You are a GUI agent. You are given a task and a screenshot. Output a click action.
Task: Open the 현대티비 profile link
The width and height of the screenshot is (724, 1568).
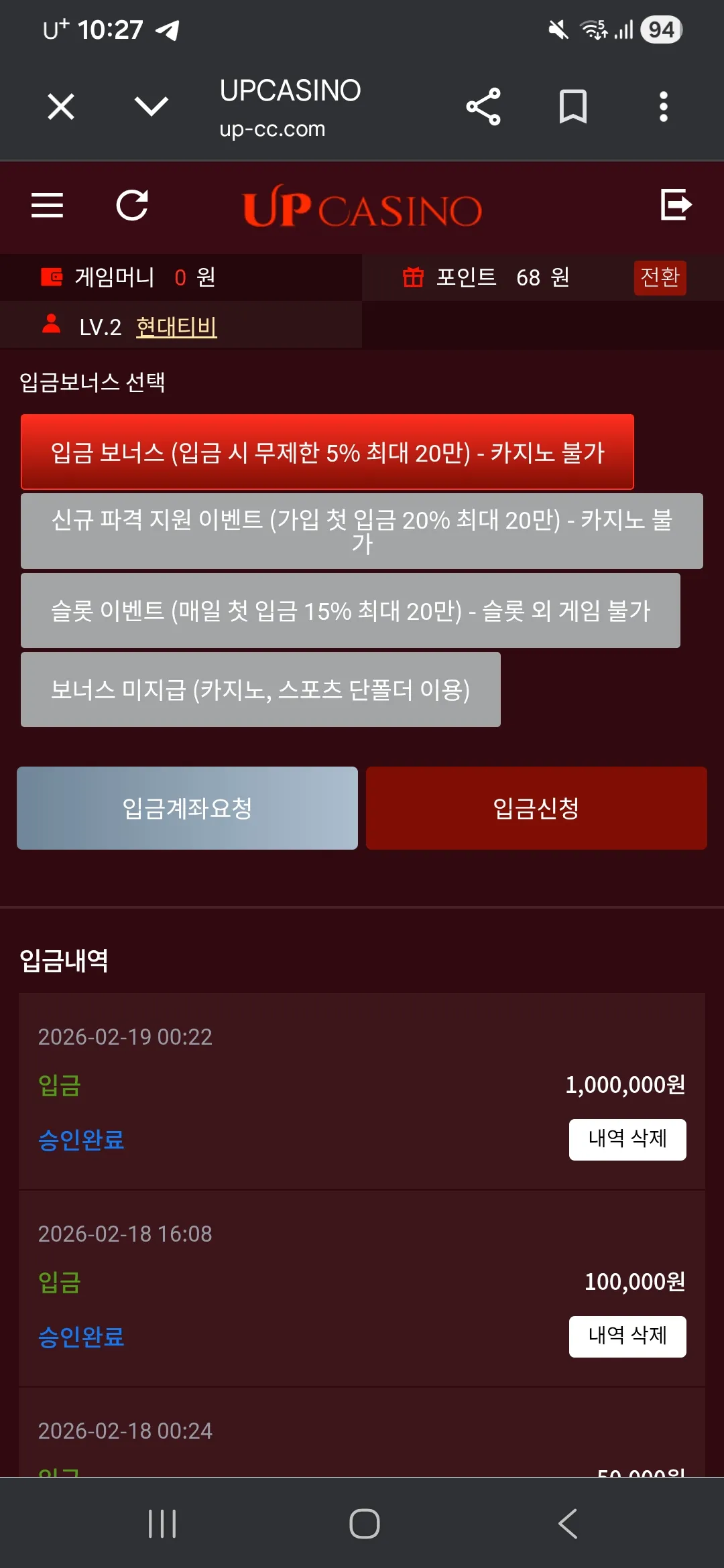pyautogui.click(x=176, y=326)
